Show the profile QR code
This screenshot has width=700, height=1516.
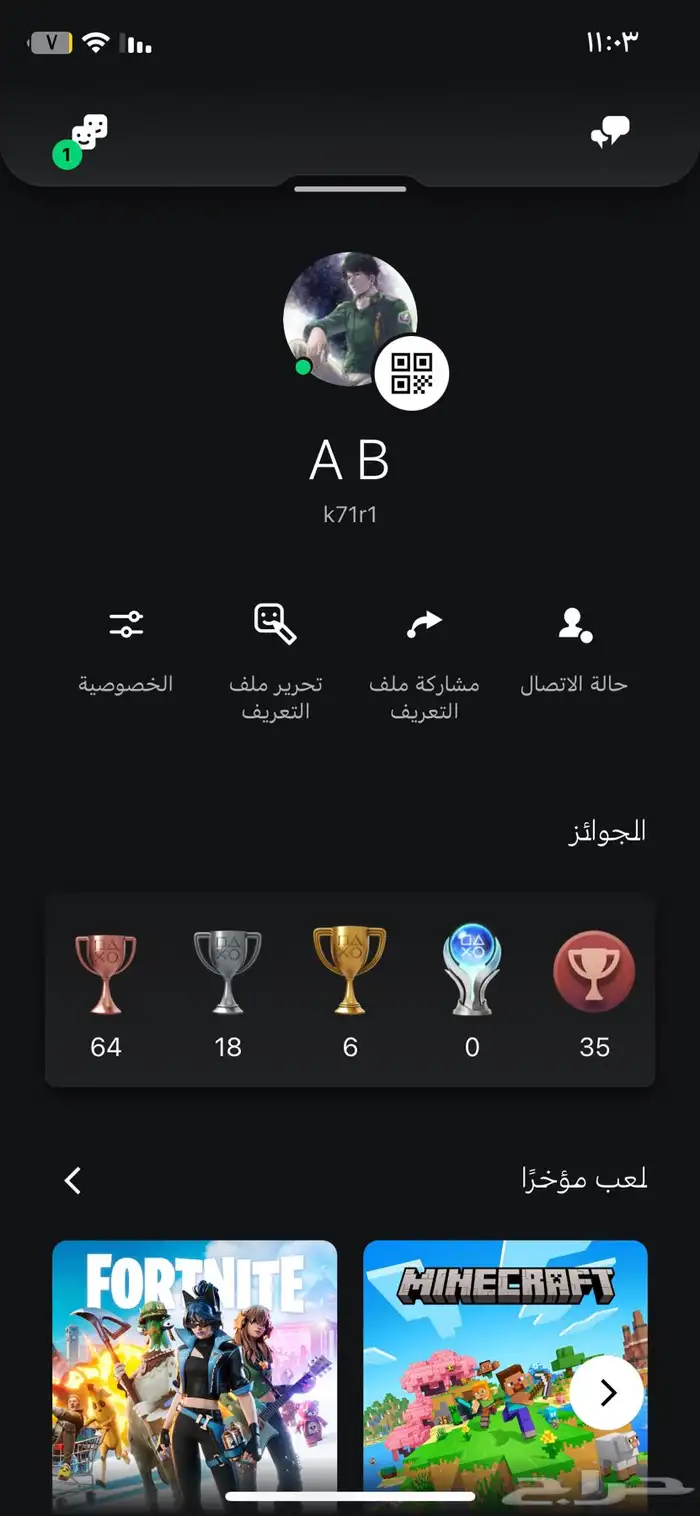411,374
